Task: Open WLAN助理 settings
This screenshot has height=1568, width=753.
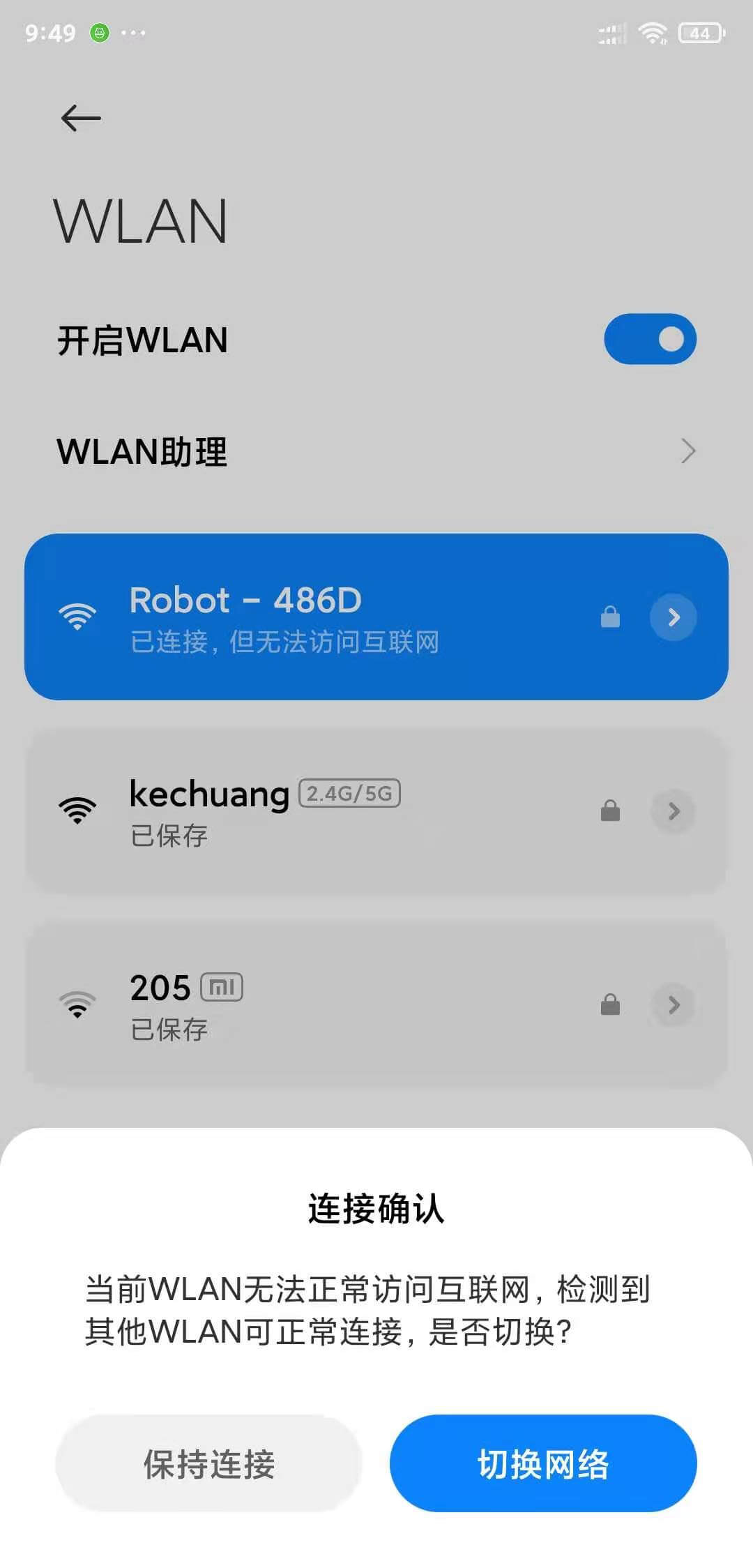Action: pos(376,451)
